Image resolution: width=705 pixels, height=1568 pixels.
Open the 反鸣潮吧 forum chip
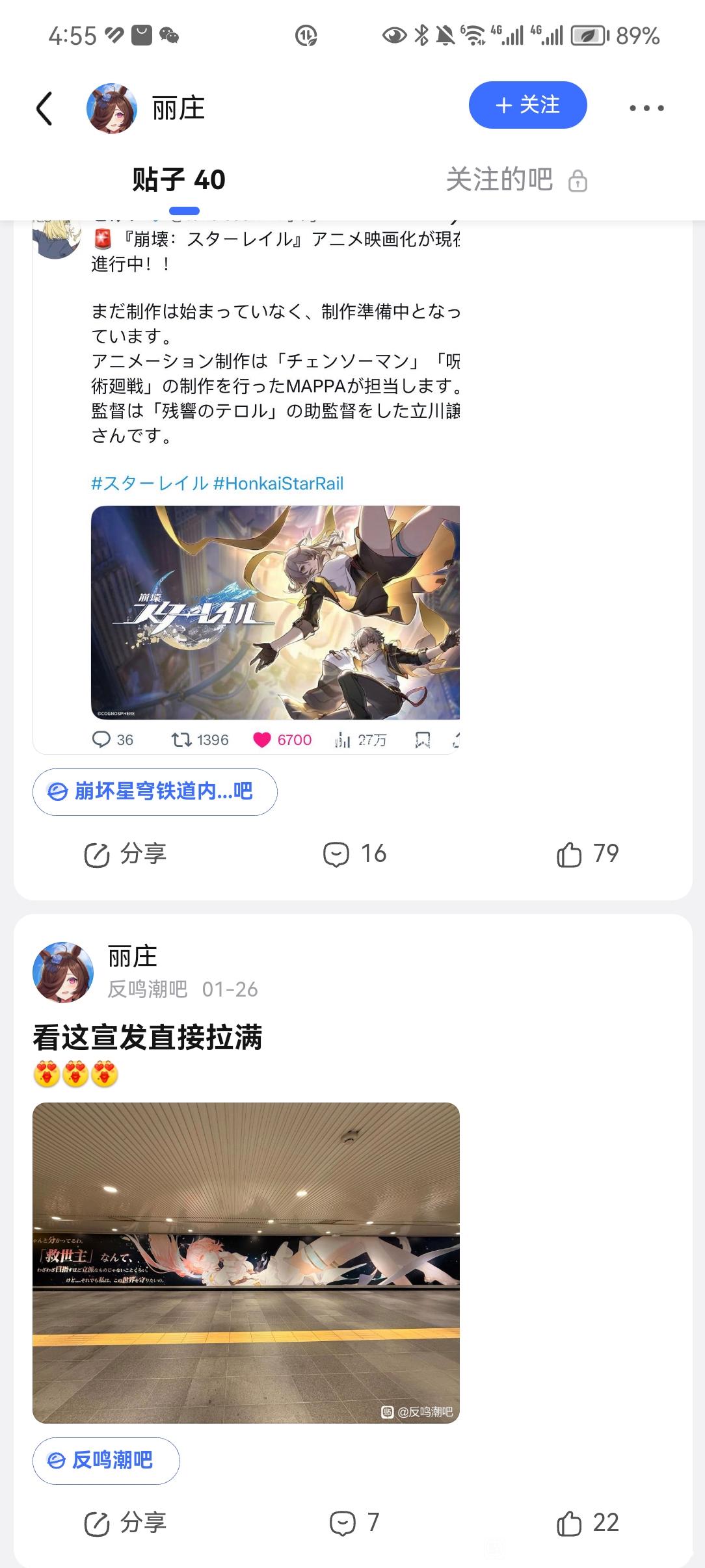click(106, 1460)
